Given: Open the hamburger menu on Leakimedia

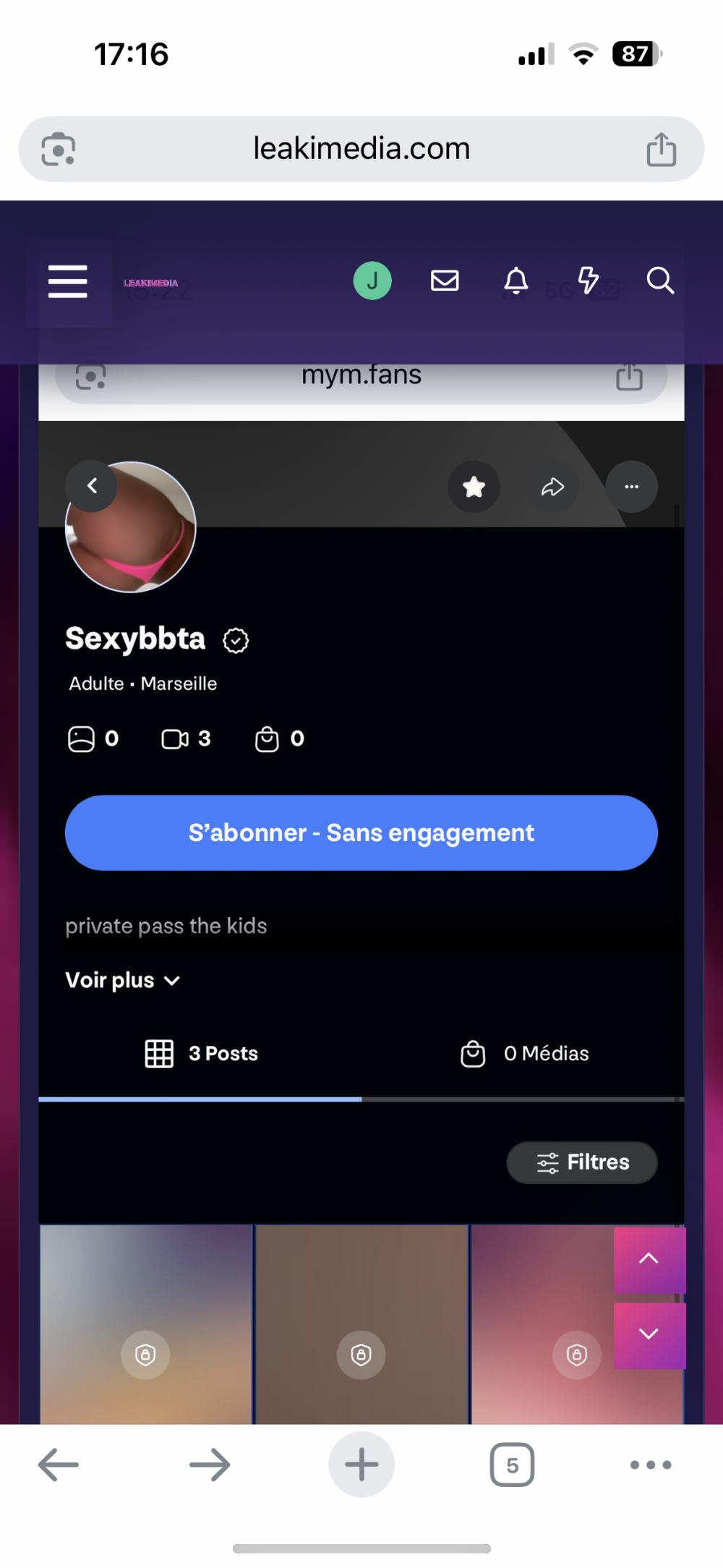Looking at the screenshot, I should tap(68, 281).
